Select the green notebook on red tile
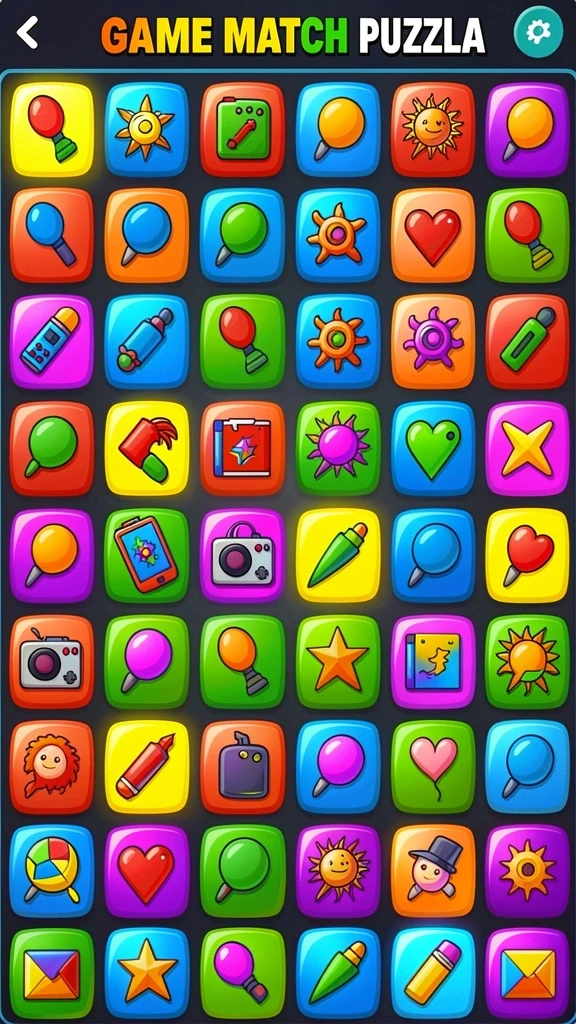The height and width of the screenshot is (1024, 576). coord(242,129)
